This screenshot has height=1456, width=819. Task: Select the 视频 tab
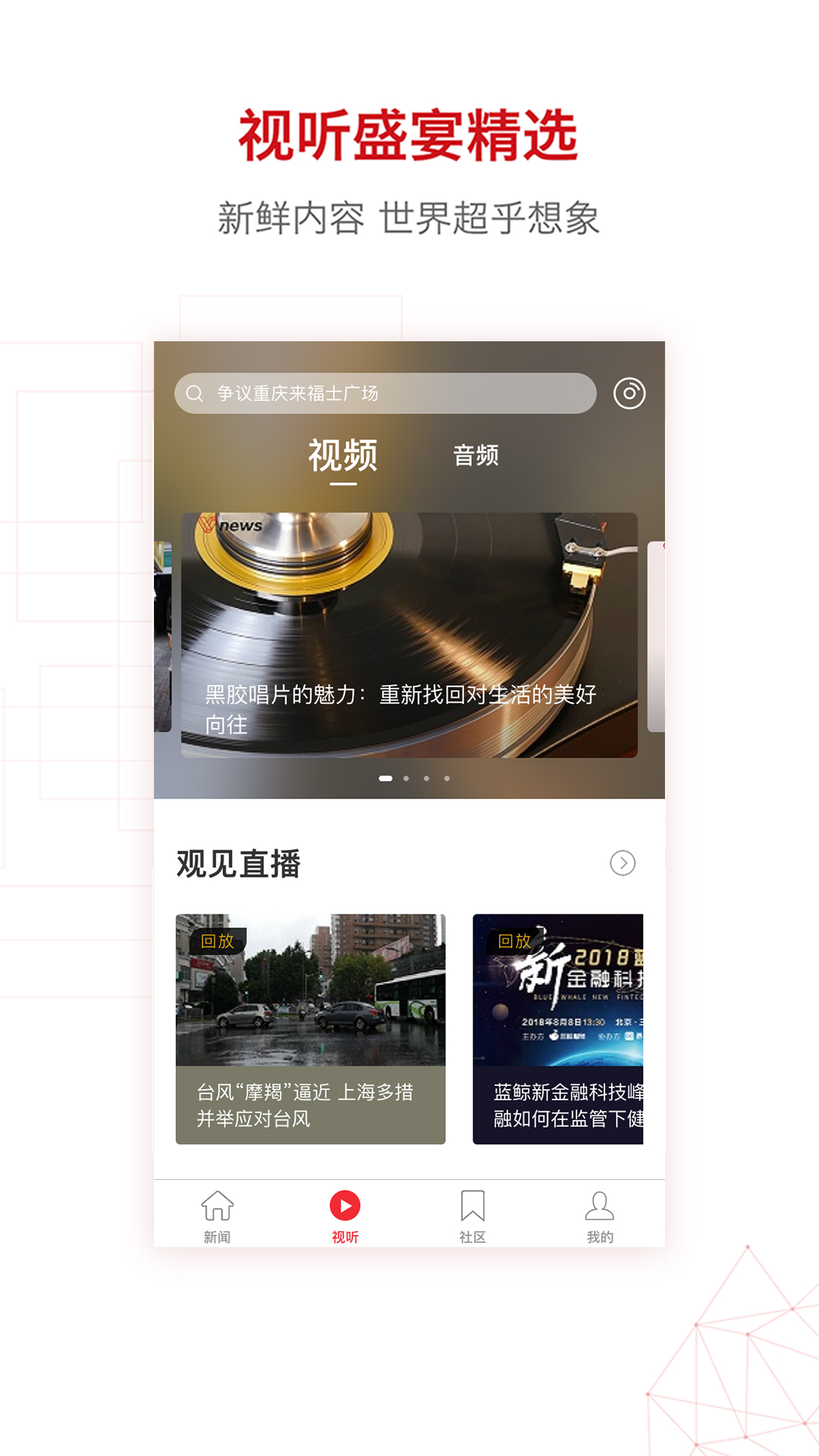343,456
